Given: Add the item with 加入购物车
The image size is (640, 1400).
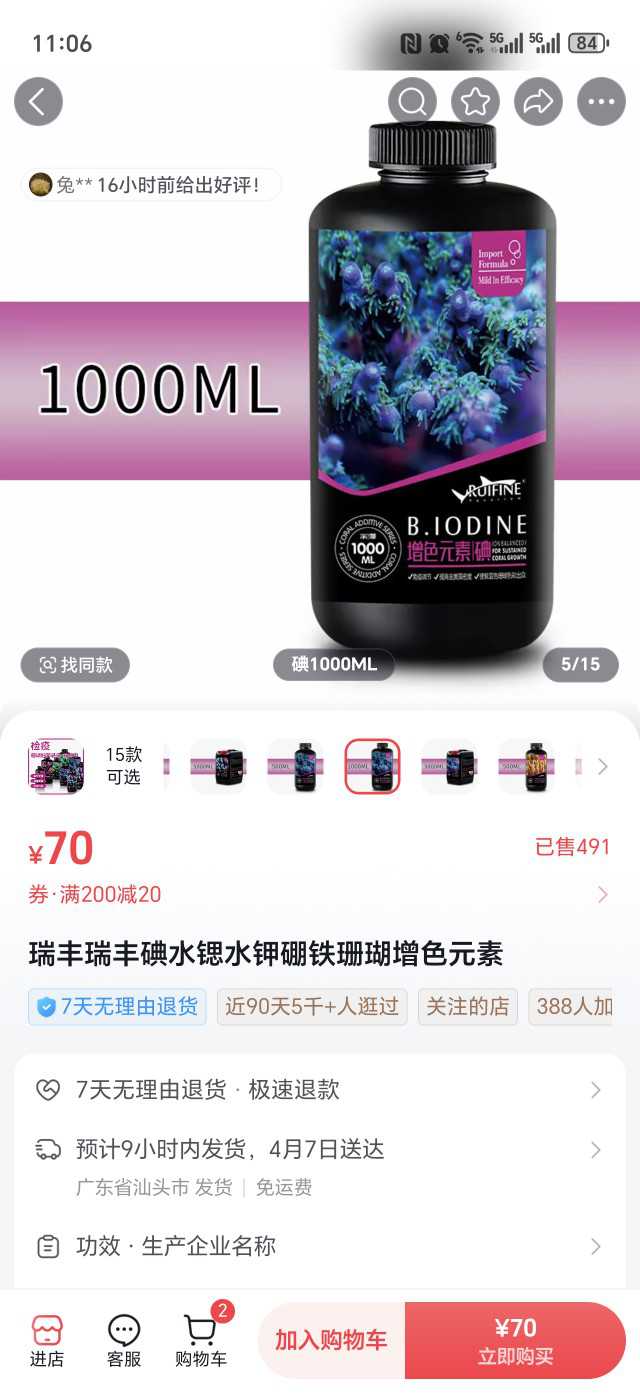Looking at the screenshot, I should [x=331, y=1340].
